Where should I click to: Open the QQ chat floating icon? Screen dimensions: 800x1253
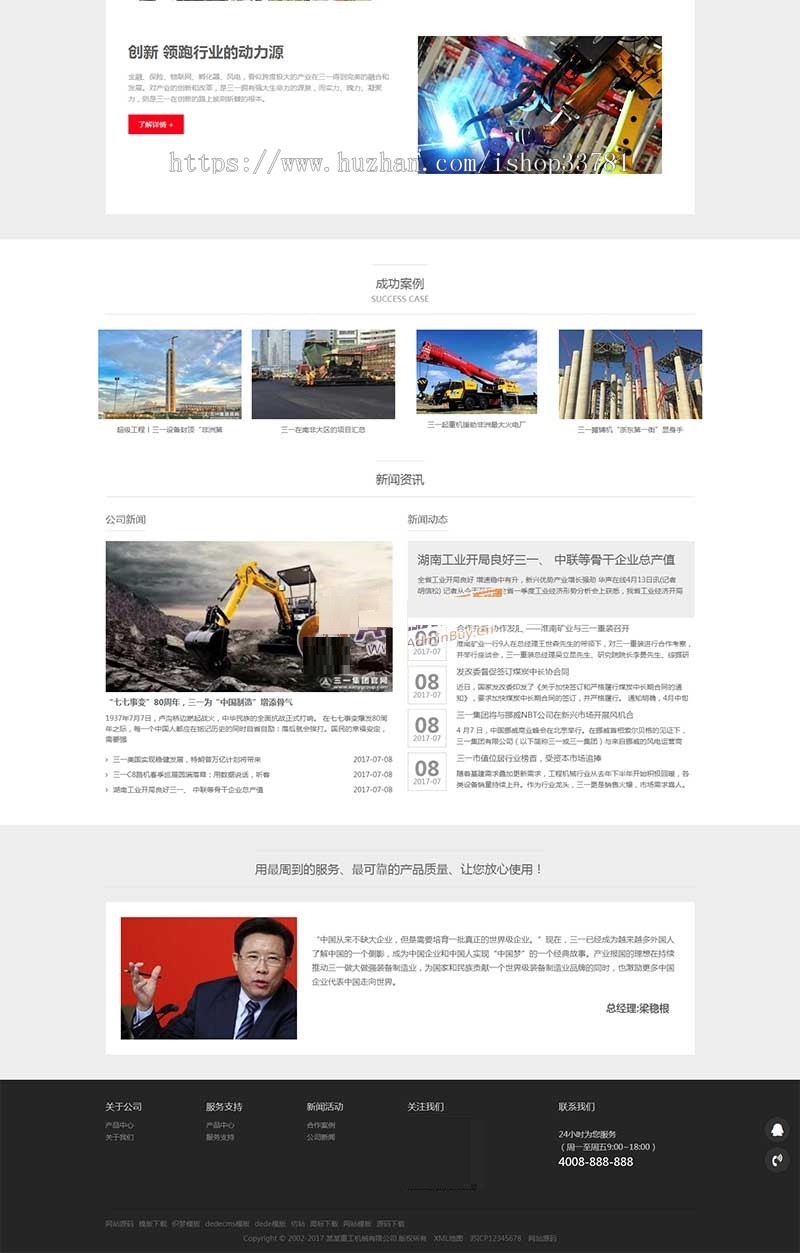(777, 1130)
